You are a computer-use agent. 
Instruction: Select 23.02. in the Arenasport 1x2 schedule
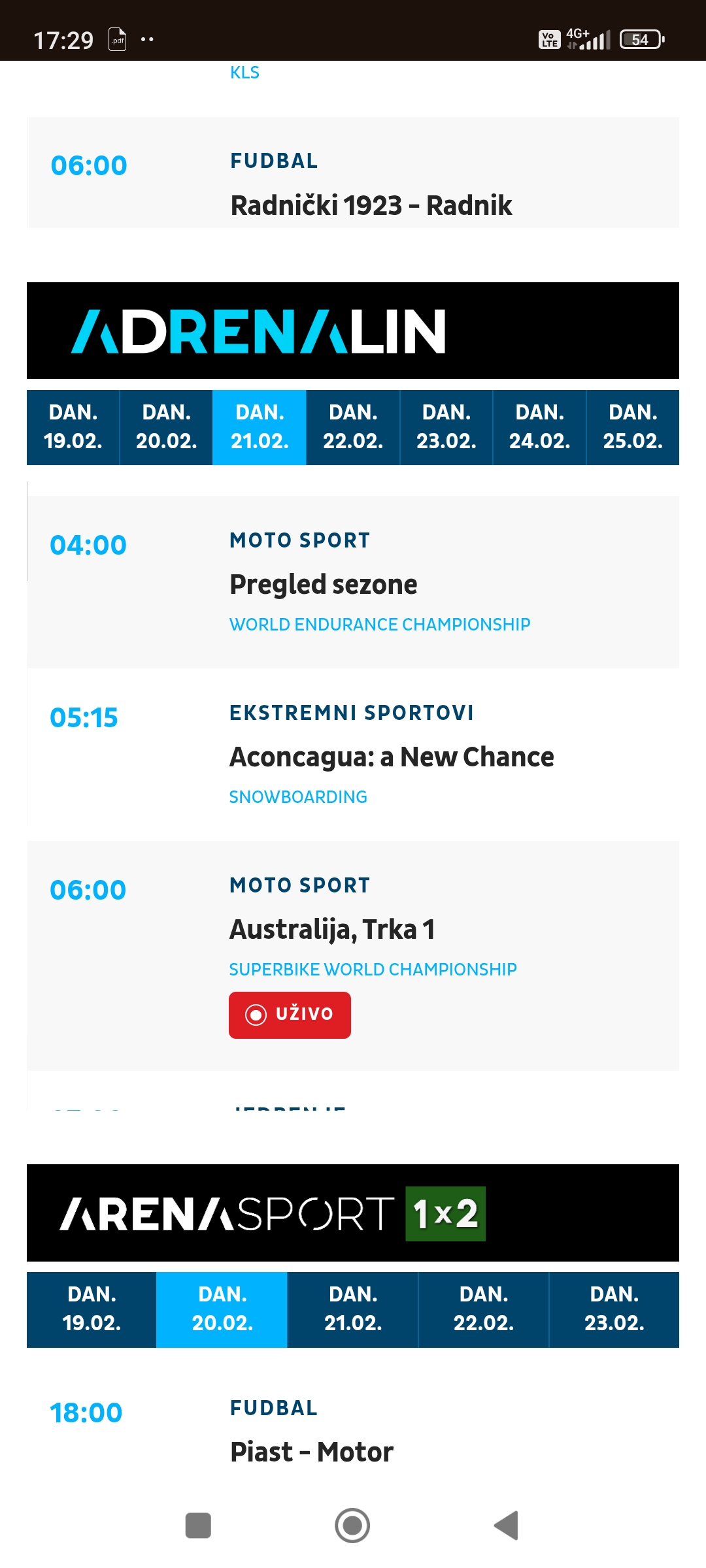click(614, 1309)
